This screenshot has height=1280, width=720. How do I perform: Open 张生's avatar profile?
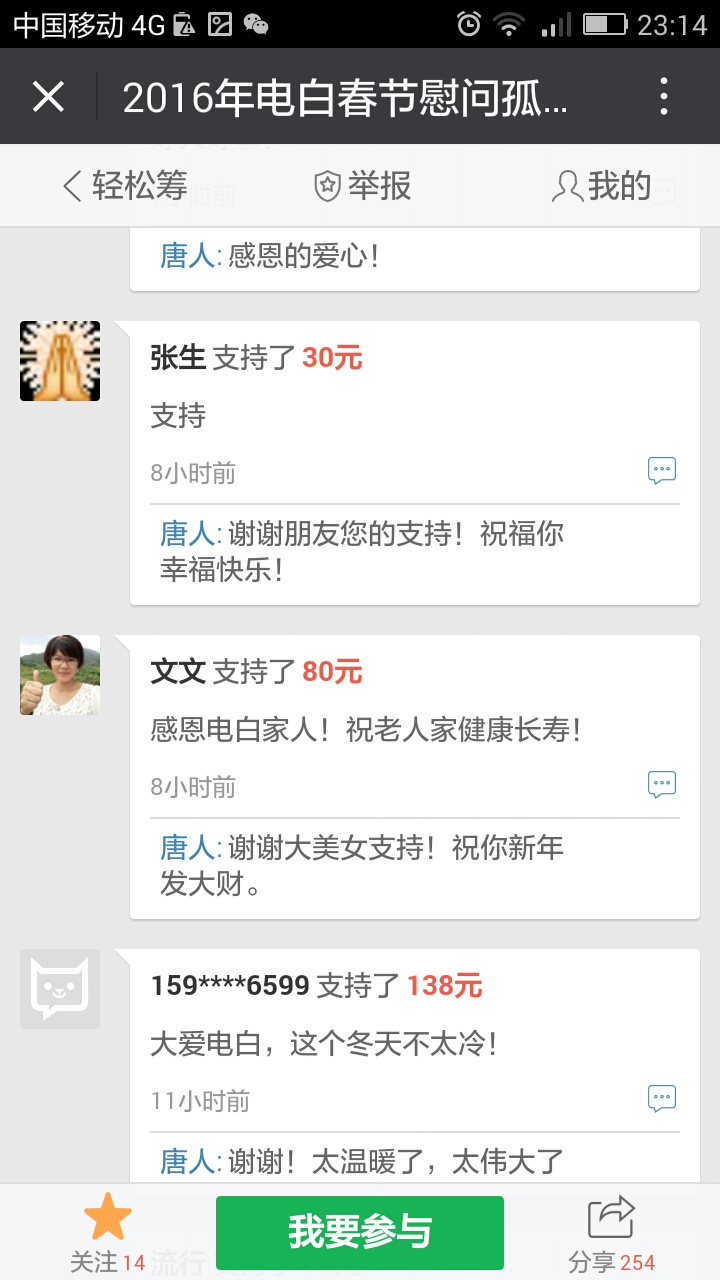click(60, 361)
